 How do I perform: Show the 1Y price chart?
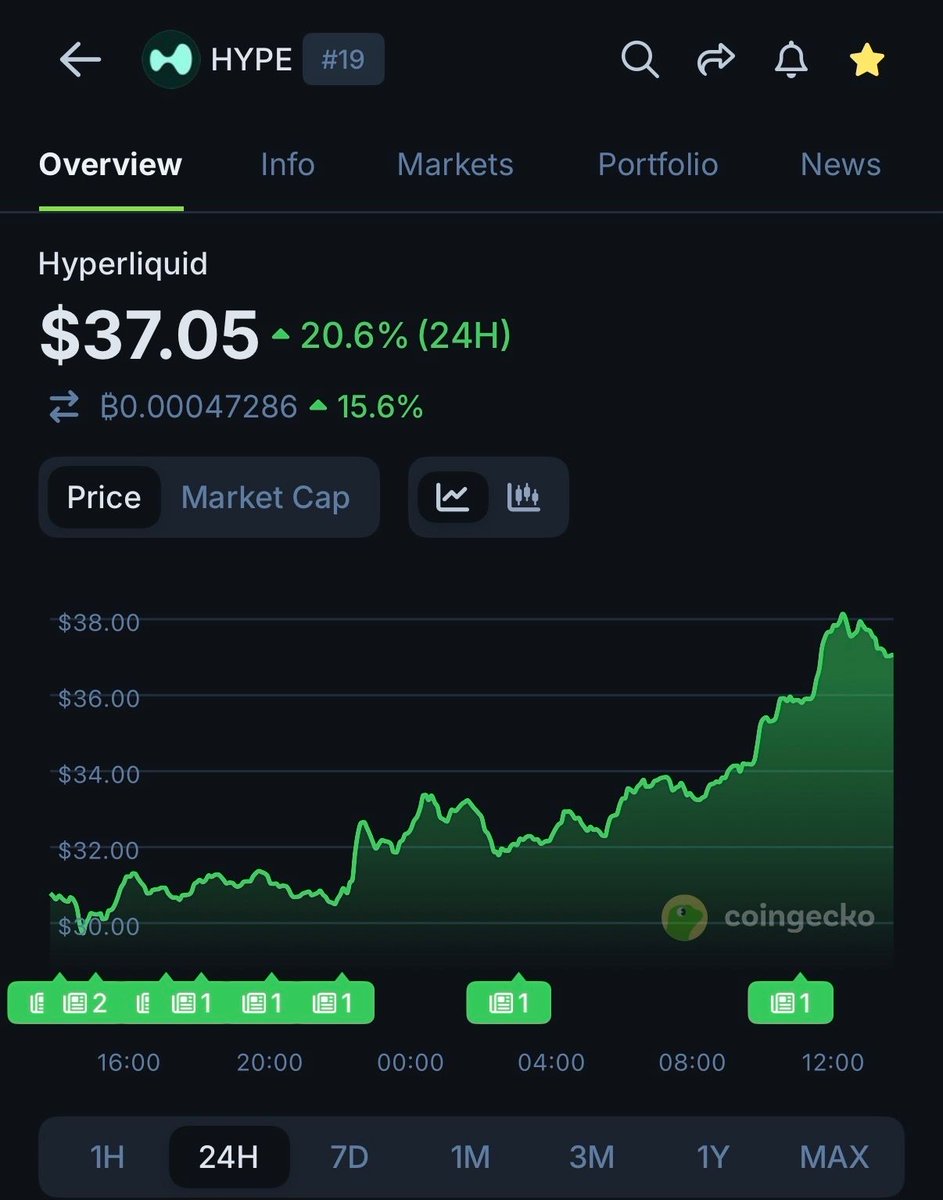[712, 1157]
